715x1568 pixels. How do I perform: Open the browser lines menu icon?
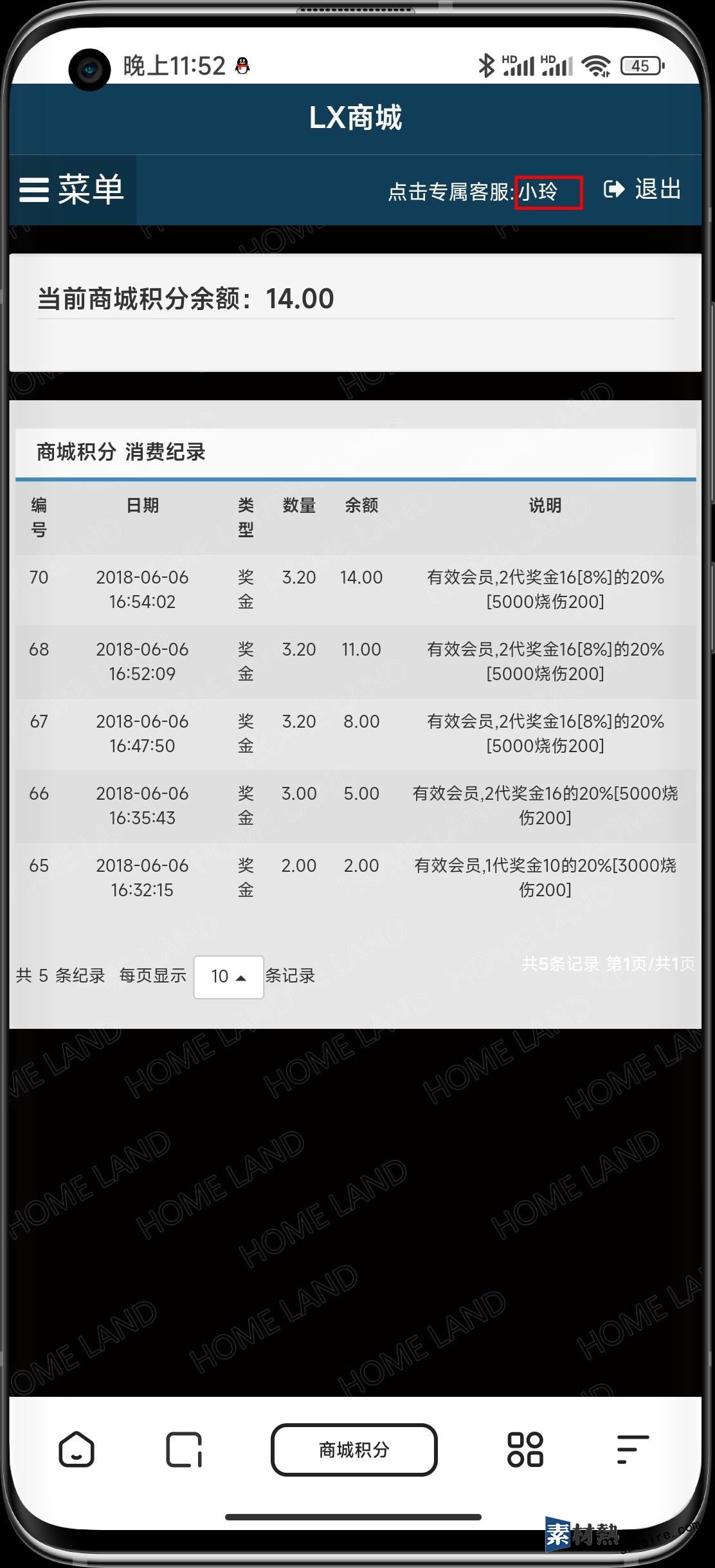click(x=632, y=1450)
